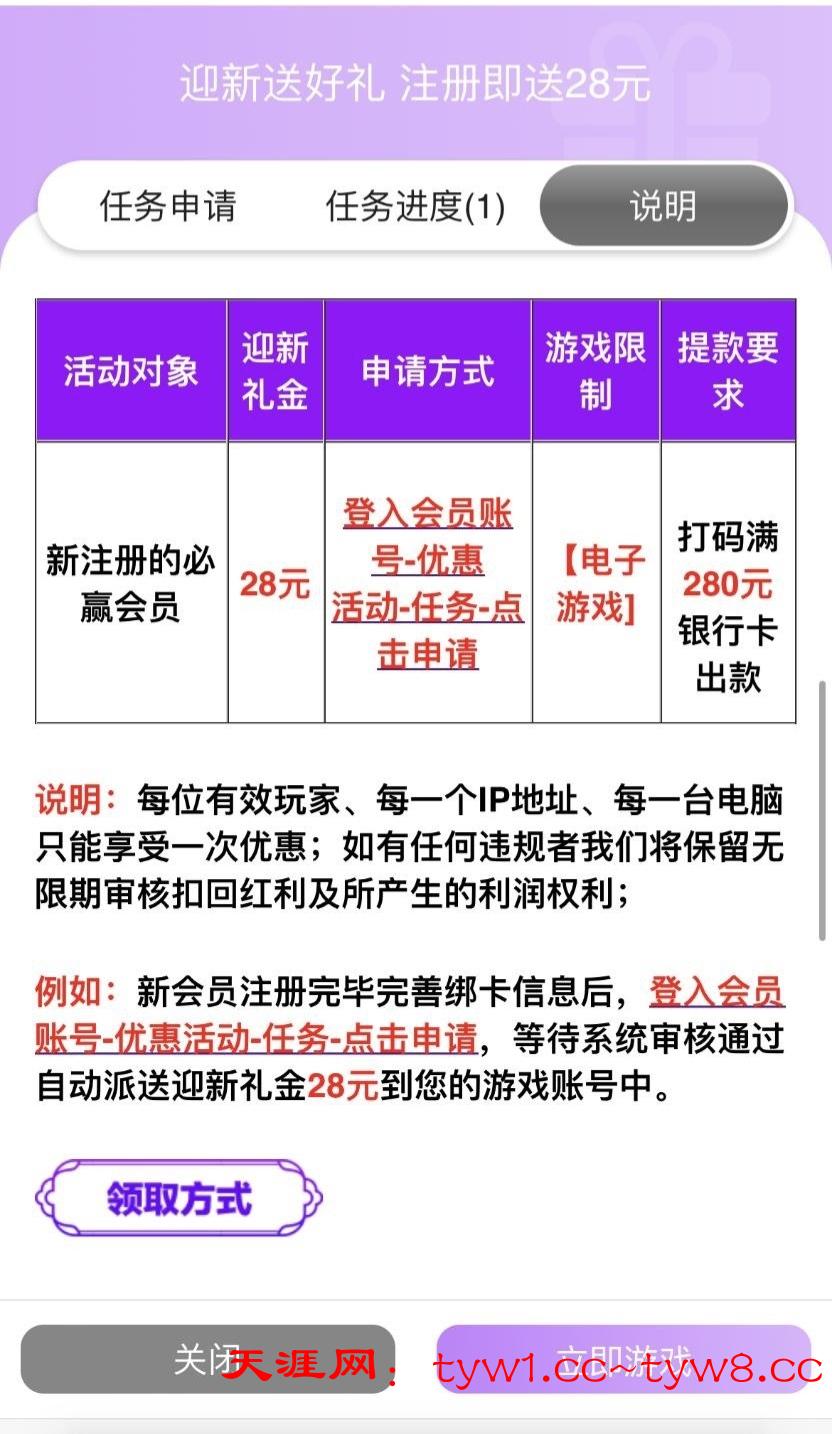Switch to the 任务申请 tab
The width and height of the screenshot is (832, 1434).
pyautogui.click(x=168, y=207)
